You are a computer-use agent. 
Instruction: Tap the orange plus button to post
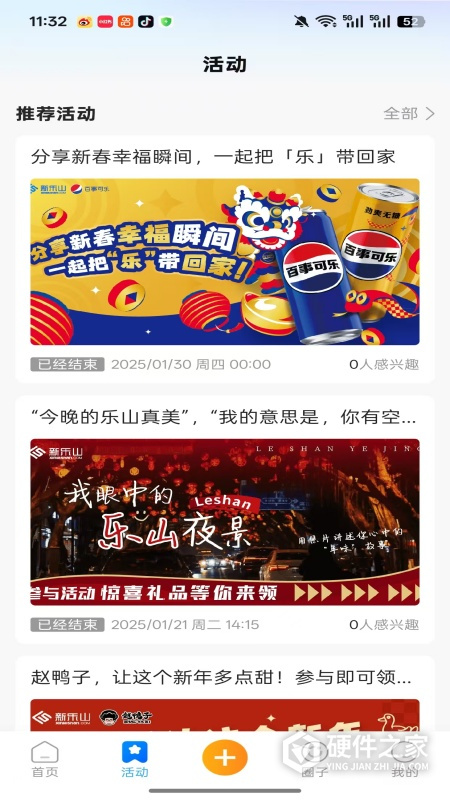click(x=225, y=758)
